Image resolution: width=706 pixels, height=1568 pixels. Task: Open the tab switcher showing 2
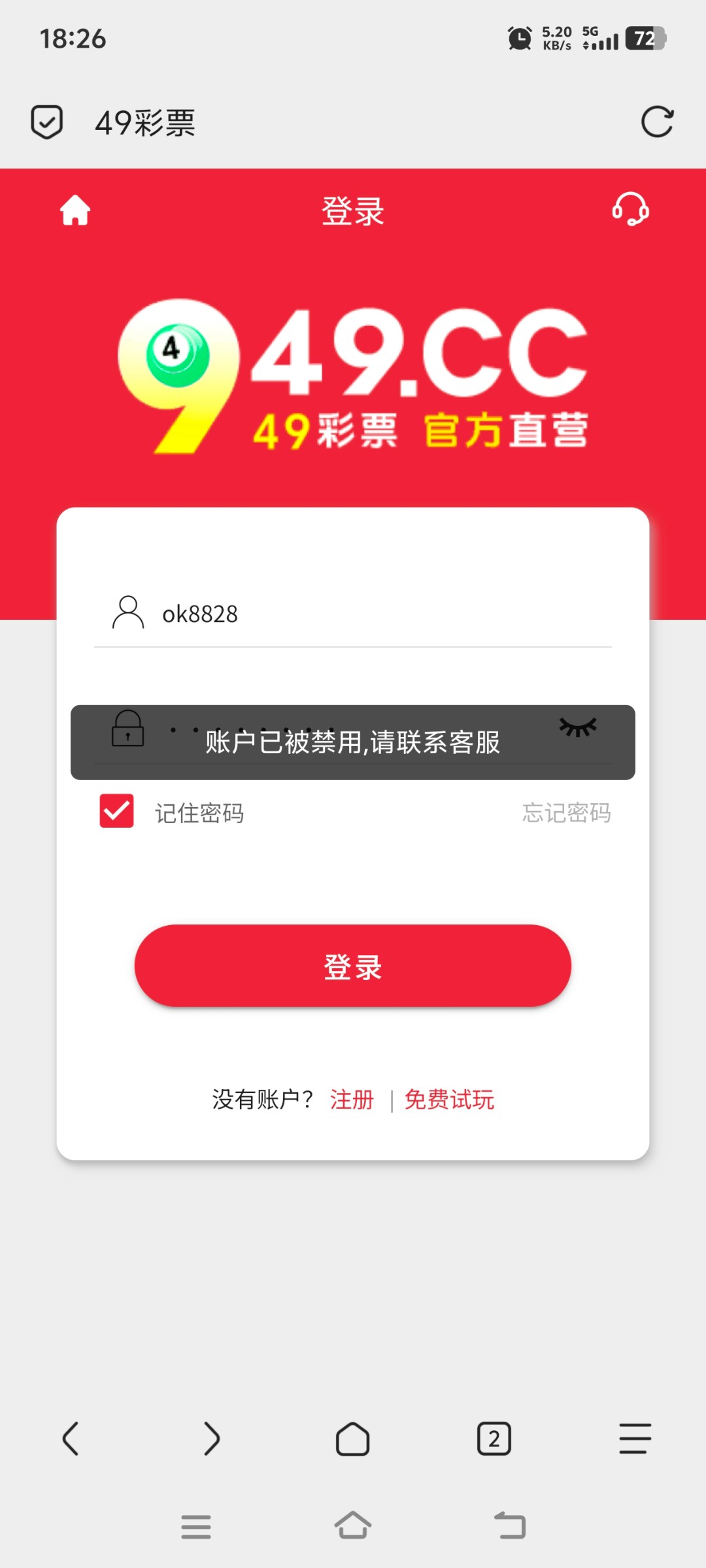(494, 1439)
